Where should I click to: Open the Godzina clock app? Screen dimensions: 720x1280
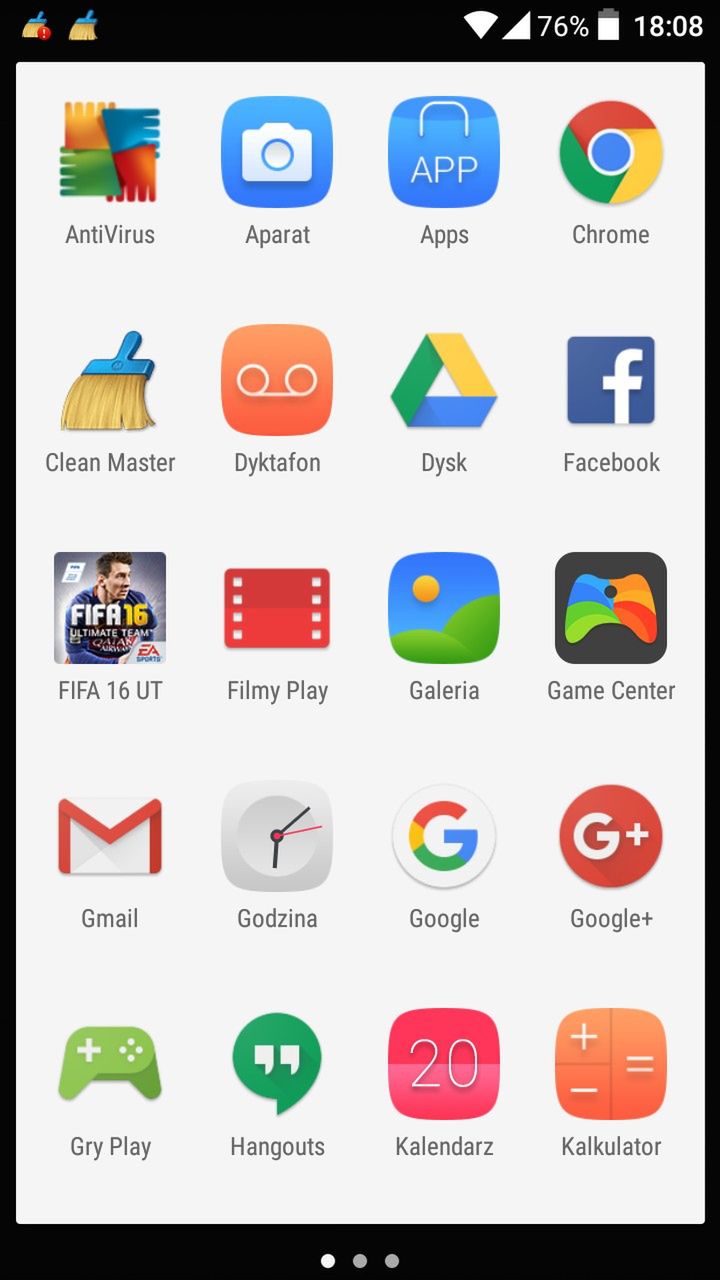click(277, 836)
